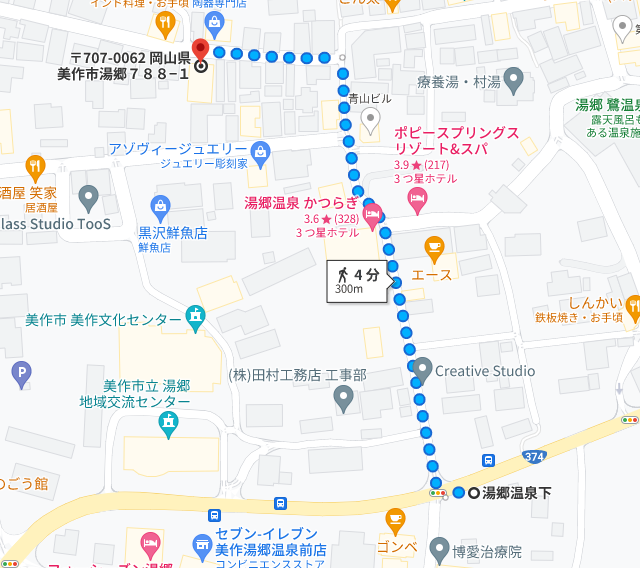640x568 pixels.
Task: Open the 青山ビル location marker
Action: click(370, 122)
